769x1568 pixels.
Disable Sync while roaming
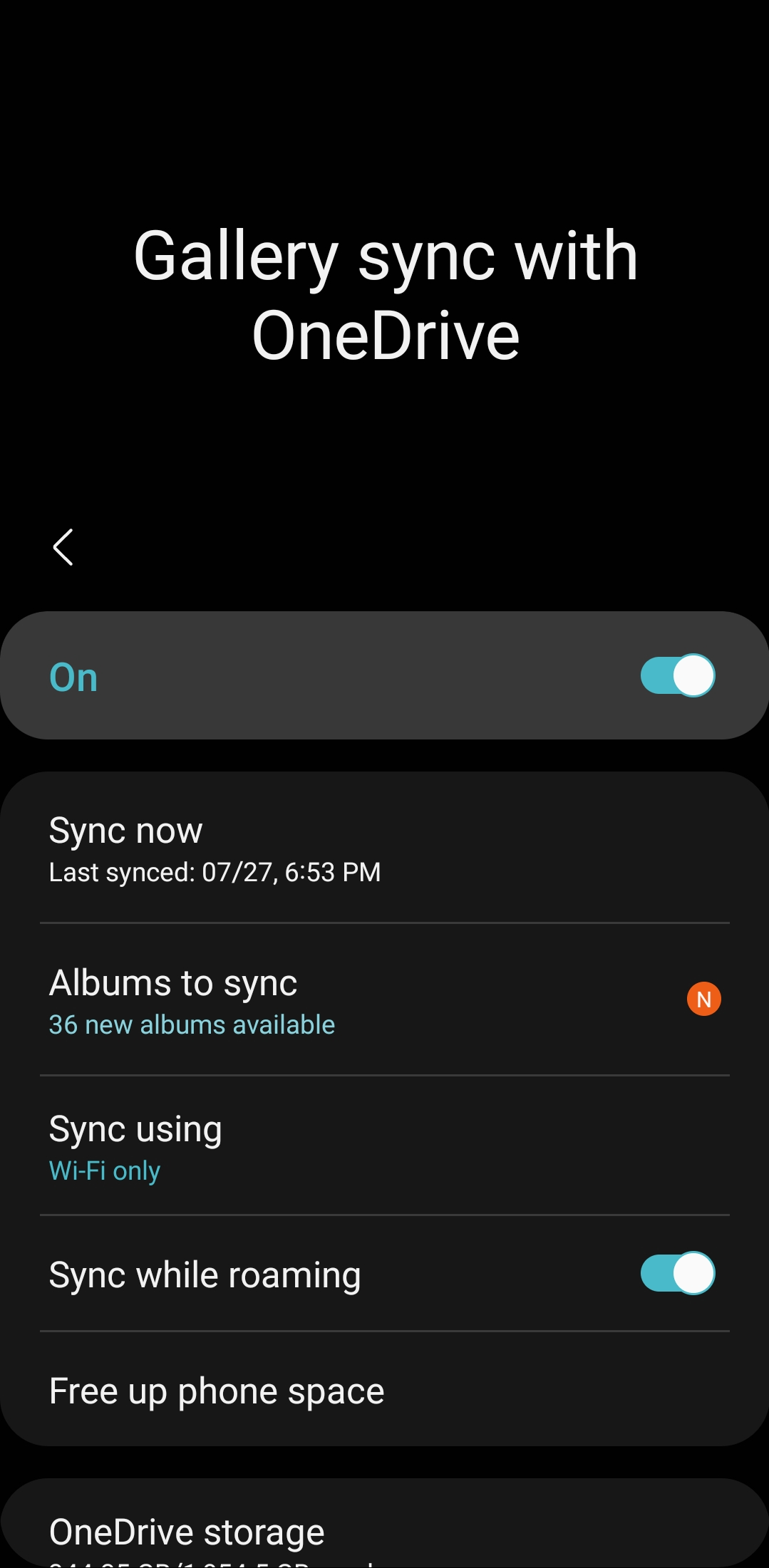(x=676, y=1274)
